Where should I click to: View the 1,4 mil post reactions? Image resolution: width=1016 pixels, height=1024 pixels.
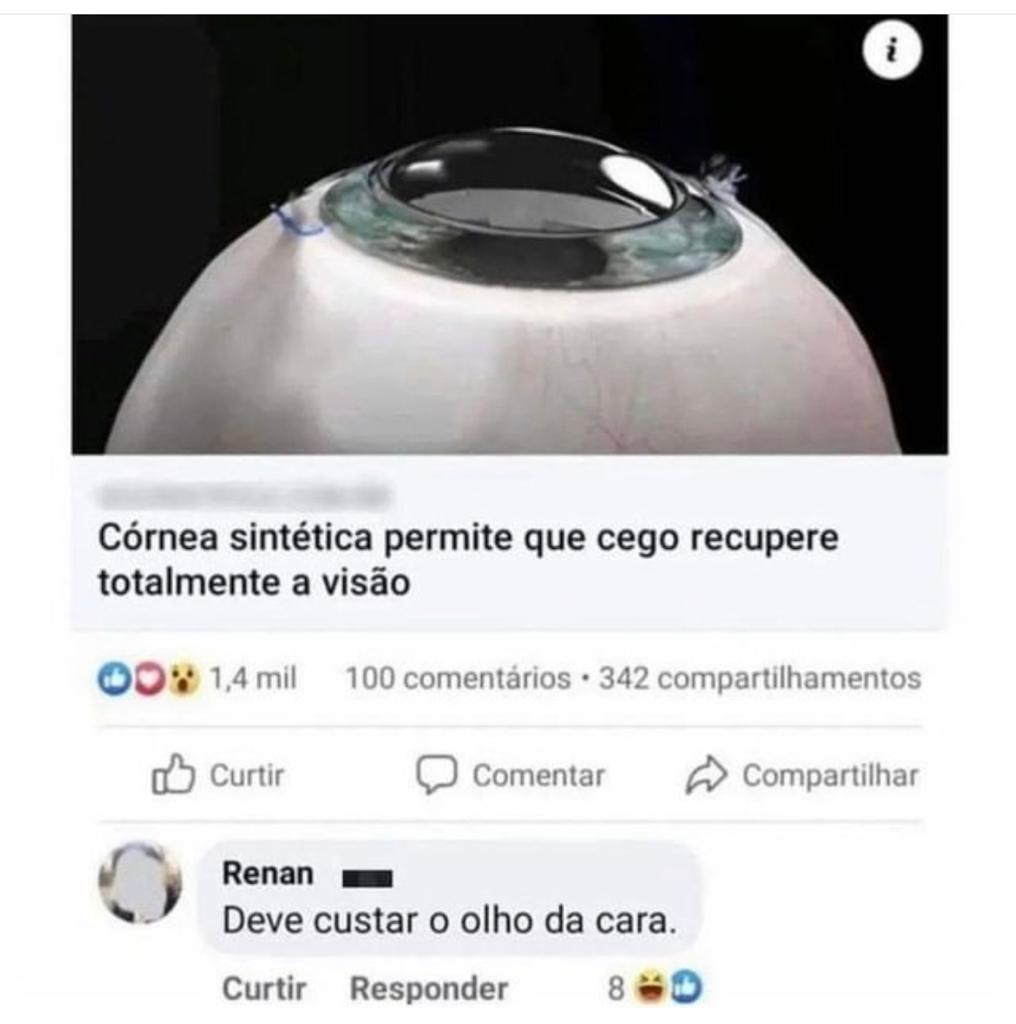point(196,679)
